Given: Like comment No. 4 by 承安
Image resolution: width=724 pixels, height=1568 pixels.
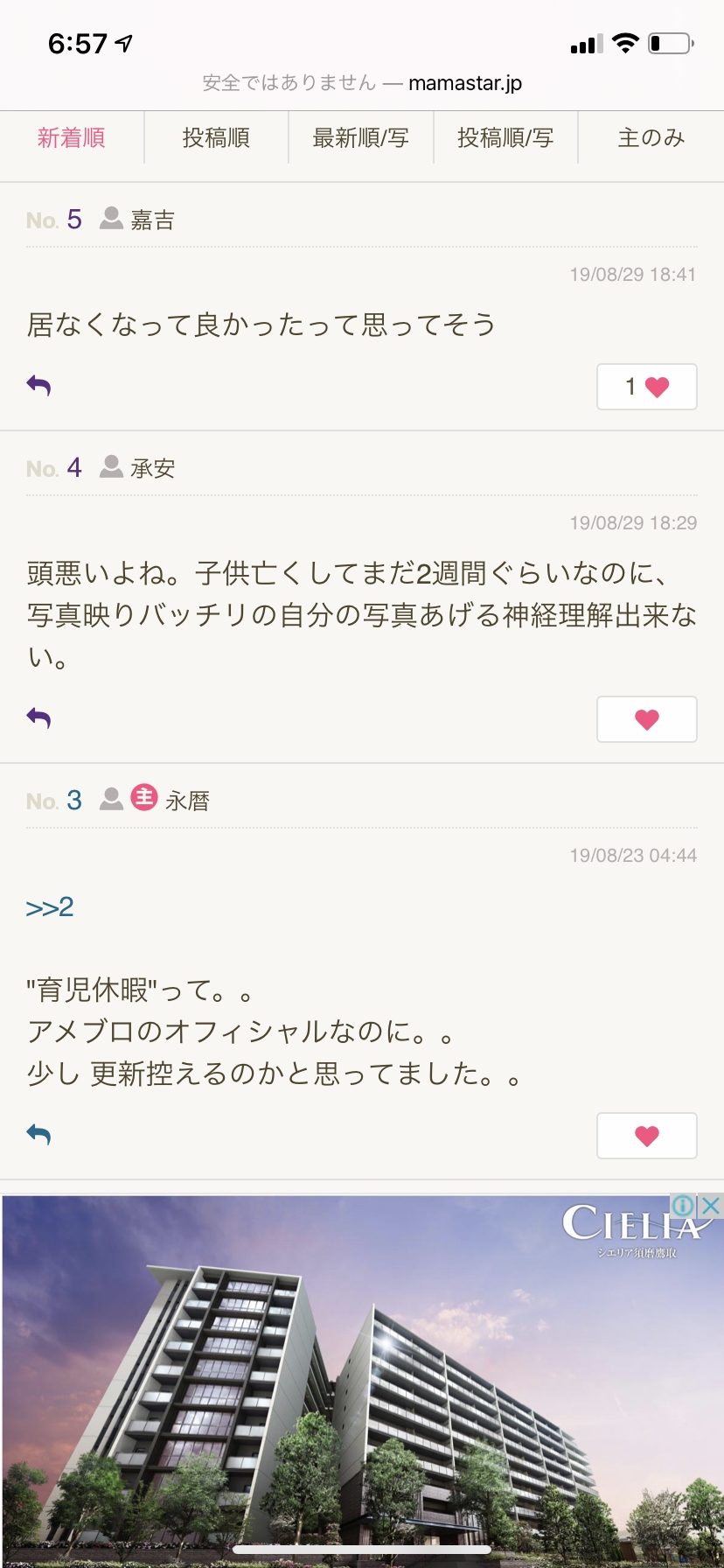Looking at the screenshot, I should click(x=646, y=719).
